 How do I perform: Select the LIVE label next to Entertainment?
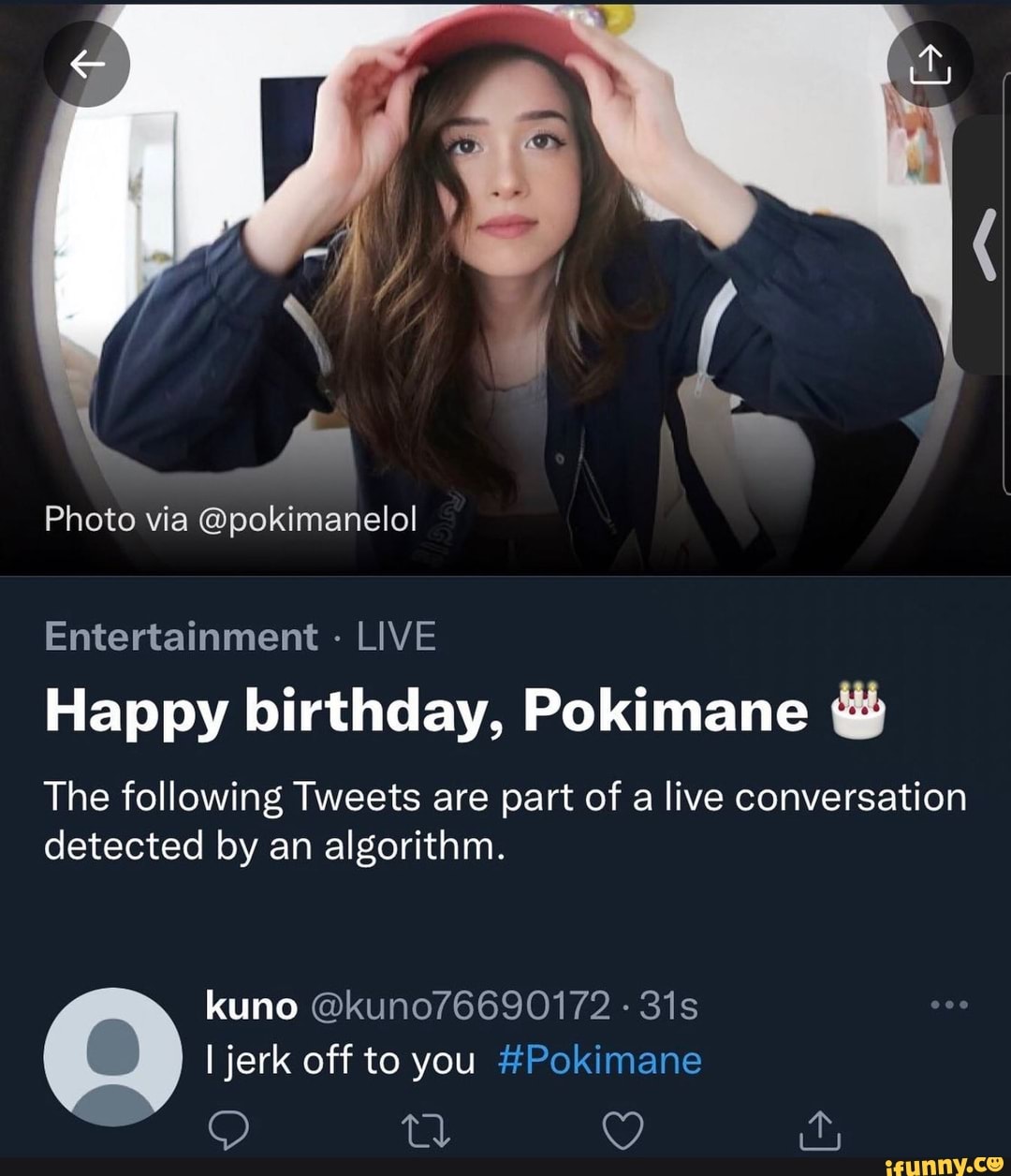[398, 635]
